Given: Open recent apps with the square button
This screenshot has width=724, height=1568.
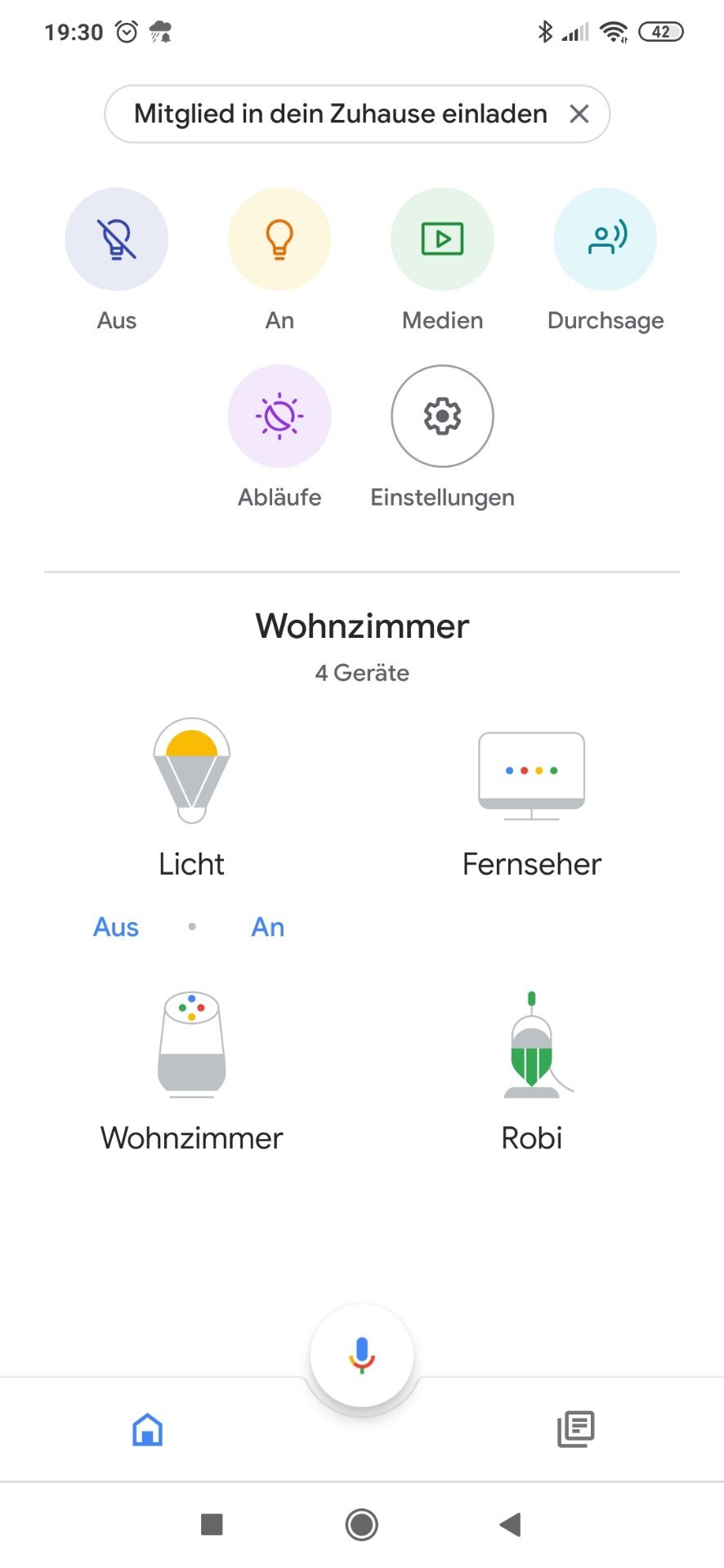Looking at the screenshot, I should [212, 1524].
